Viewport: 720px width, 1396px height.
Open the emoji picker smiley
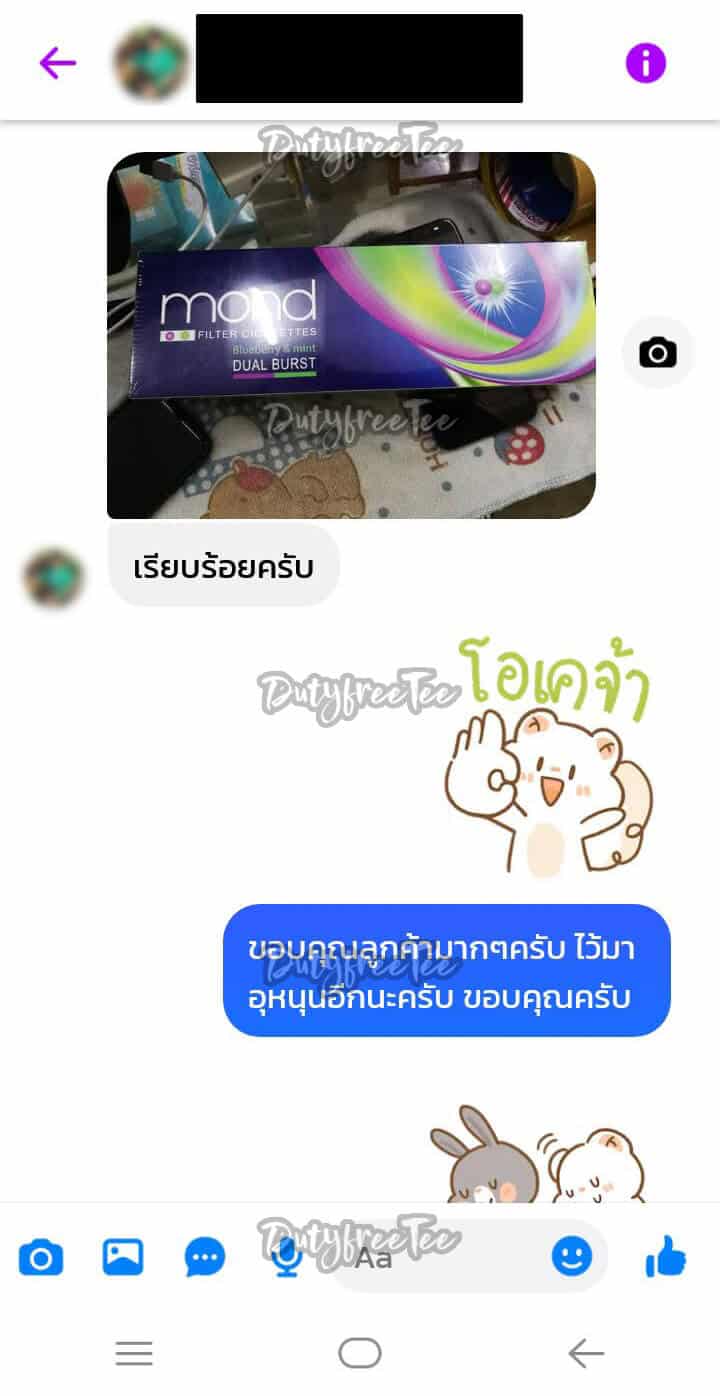571,1257
